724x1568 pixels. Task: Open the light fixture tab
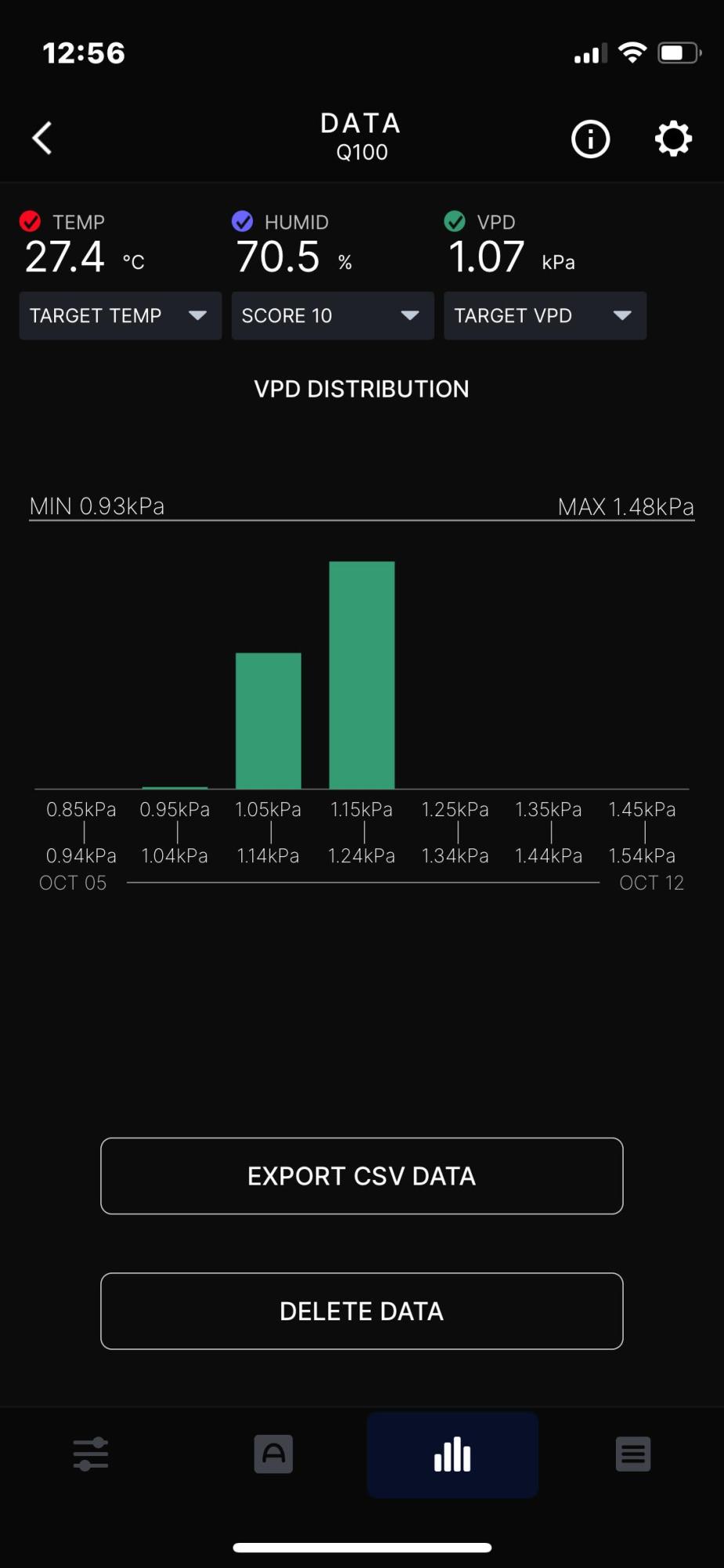[273, 1454]
